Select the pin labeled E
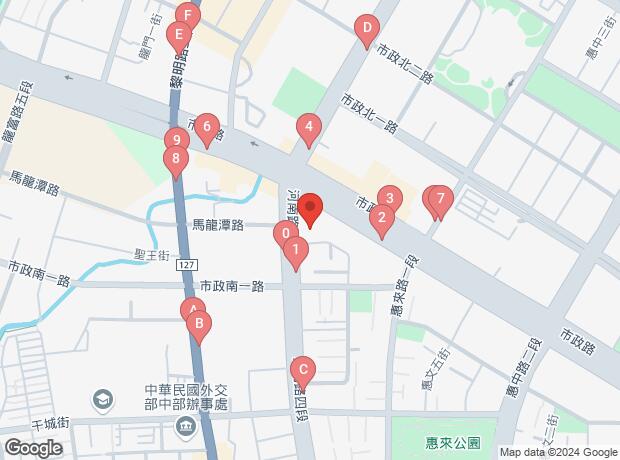 tap(179, 38)
